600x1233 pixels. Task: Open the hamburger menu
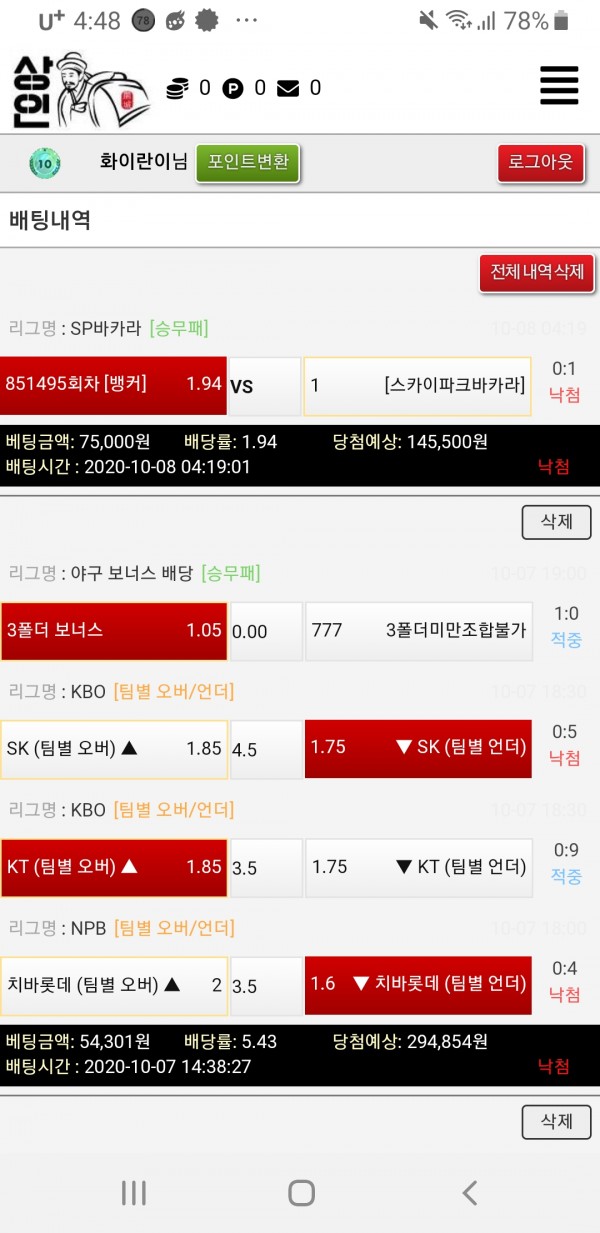559,85
